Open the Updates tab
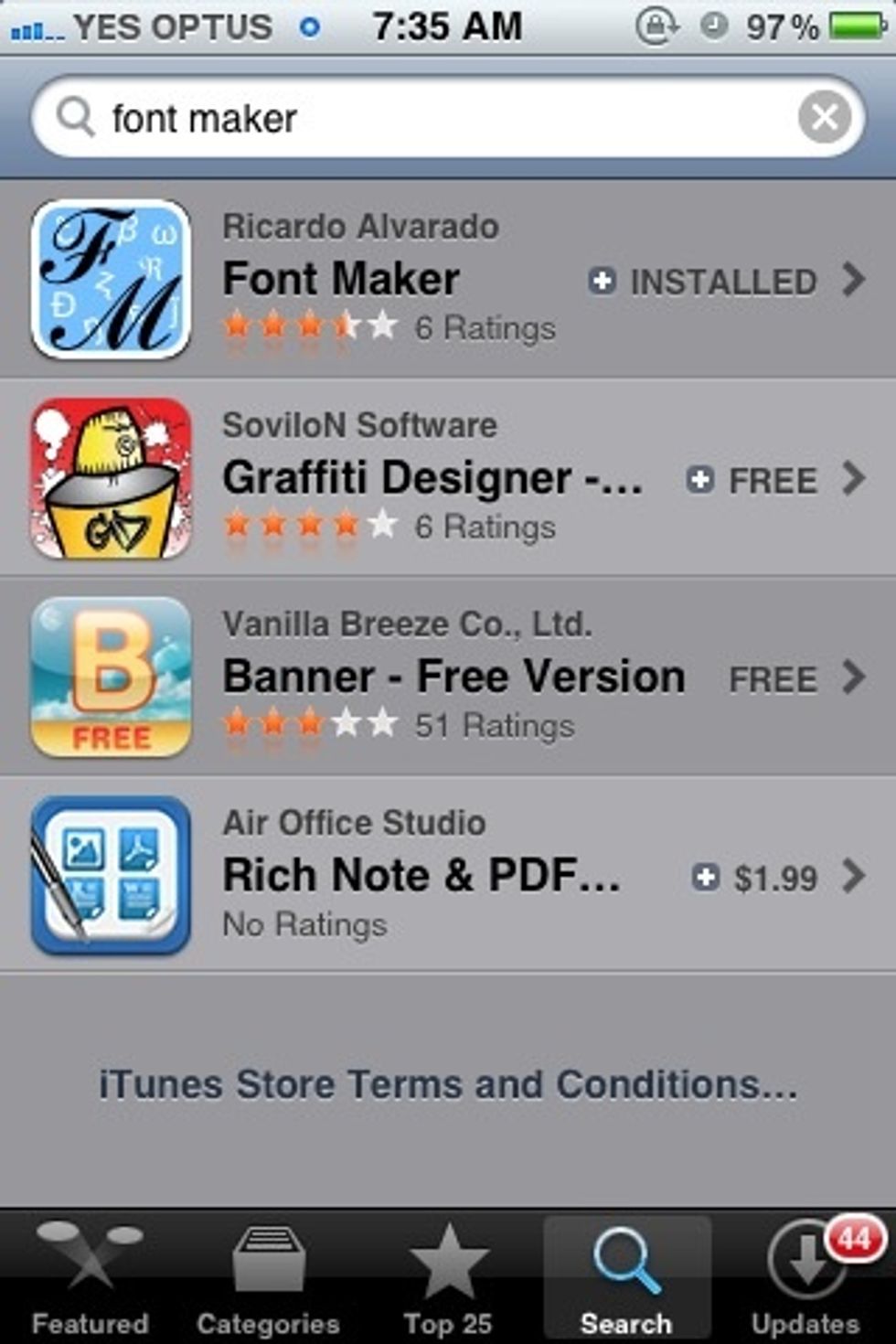The height and width of the screenshot is (1344, 896). pos(805,1278)
